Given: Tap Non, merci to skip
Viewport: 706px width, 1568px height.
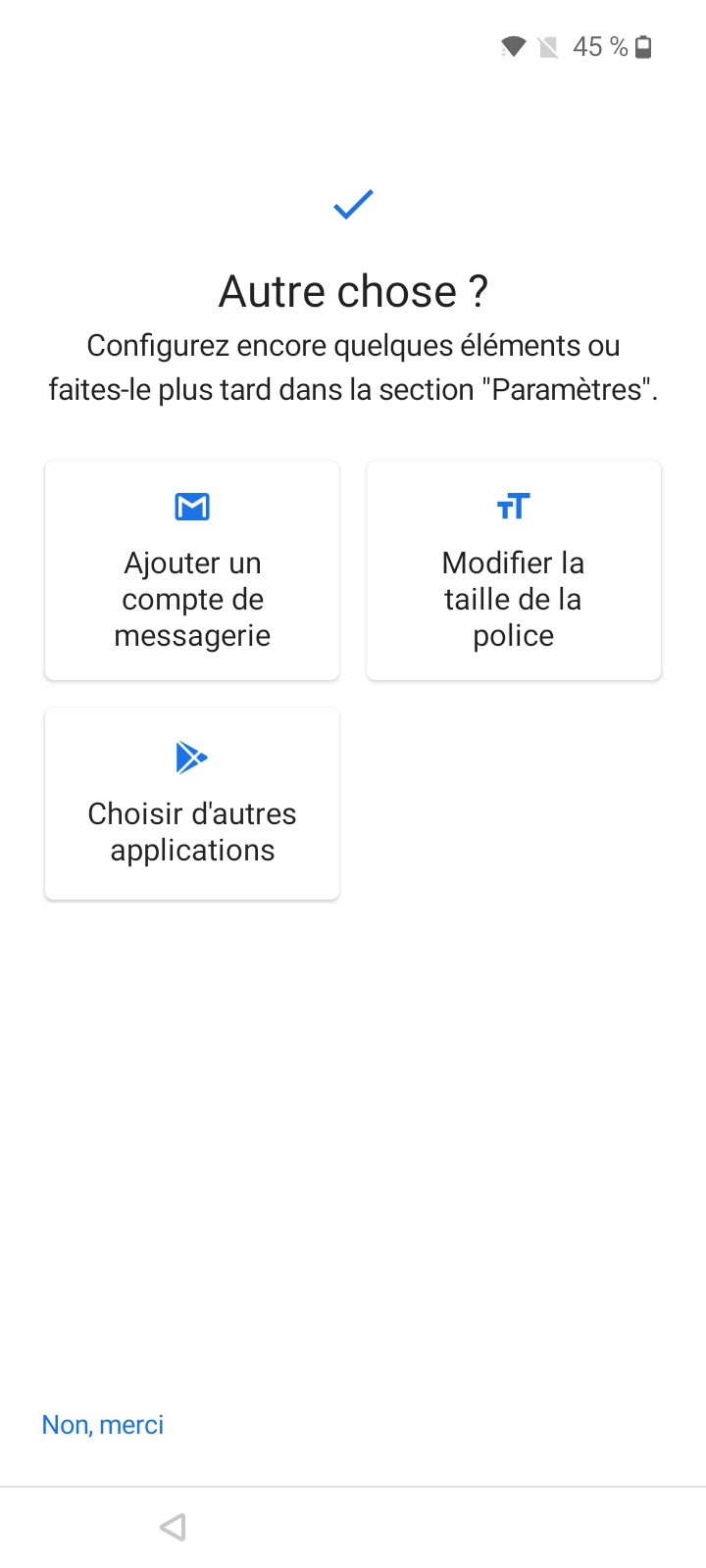Looking at the screenshot, I should point(103,1425).
